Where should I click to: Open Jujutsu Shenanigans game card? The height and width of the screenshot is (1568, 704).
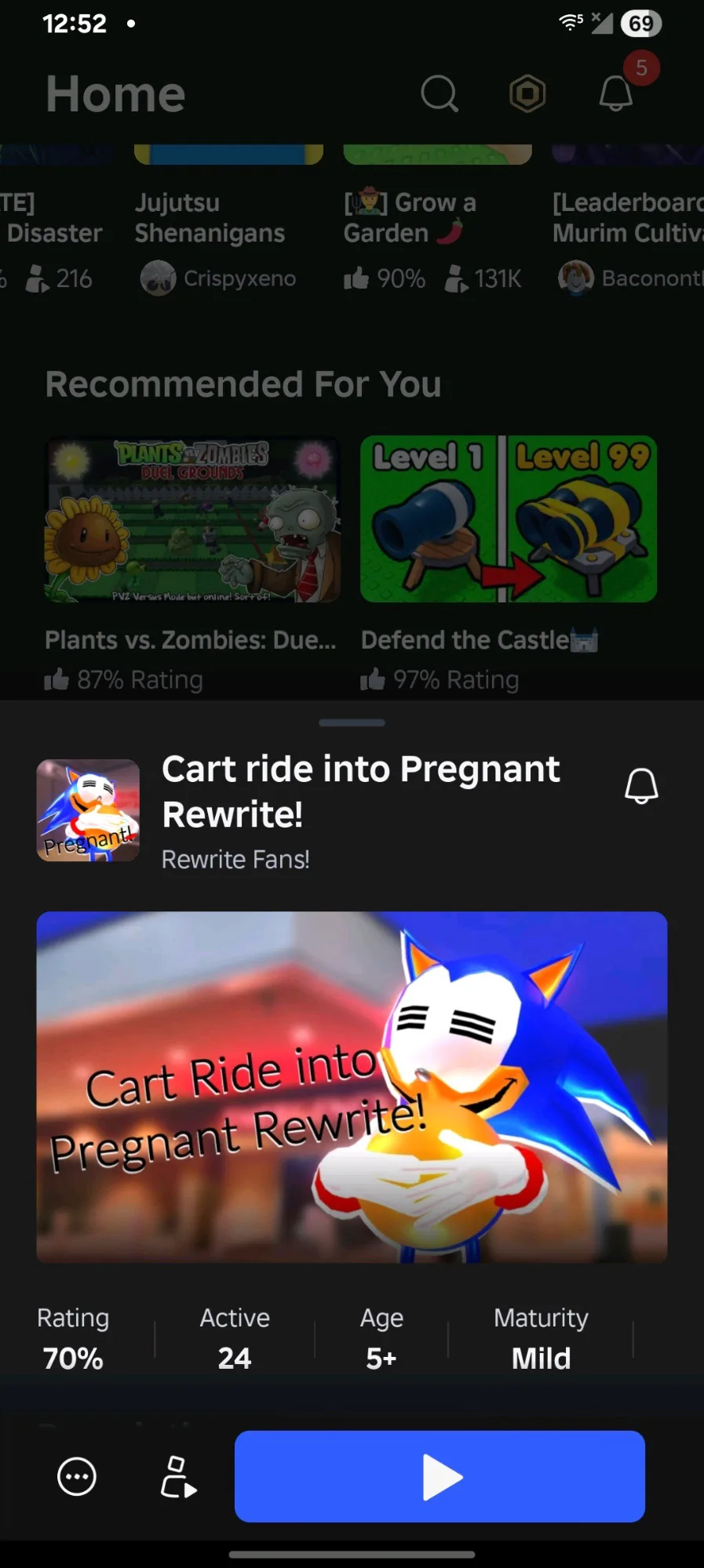click(x=210, y=218)
